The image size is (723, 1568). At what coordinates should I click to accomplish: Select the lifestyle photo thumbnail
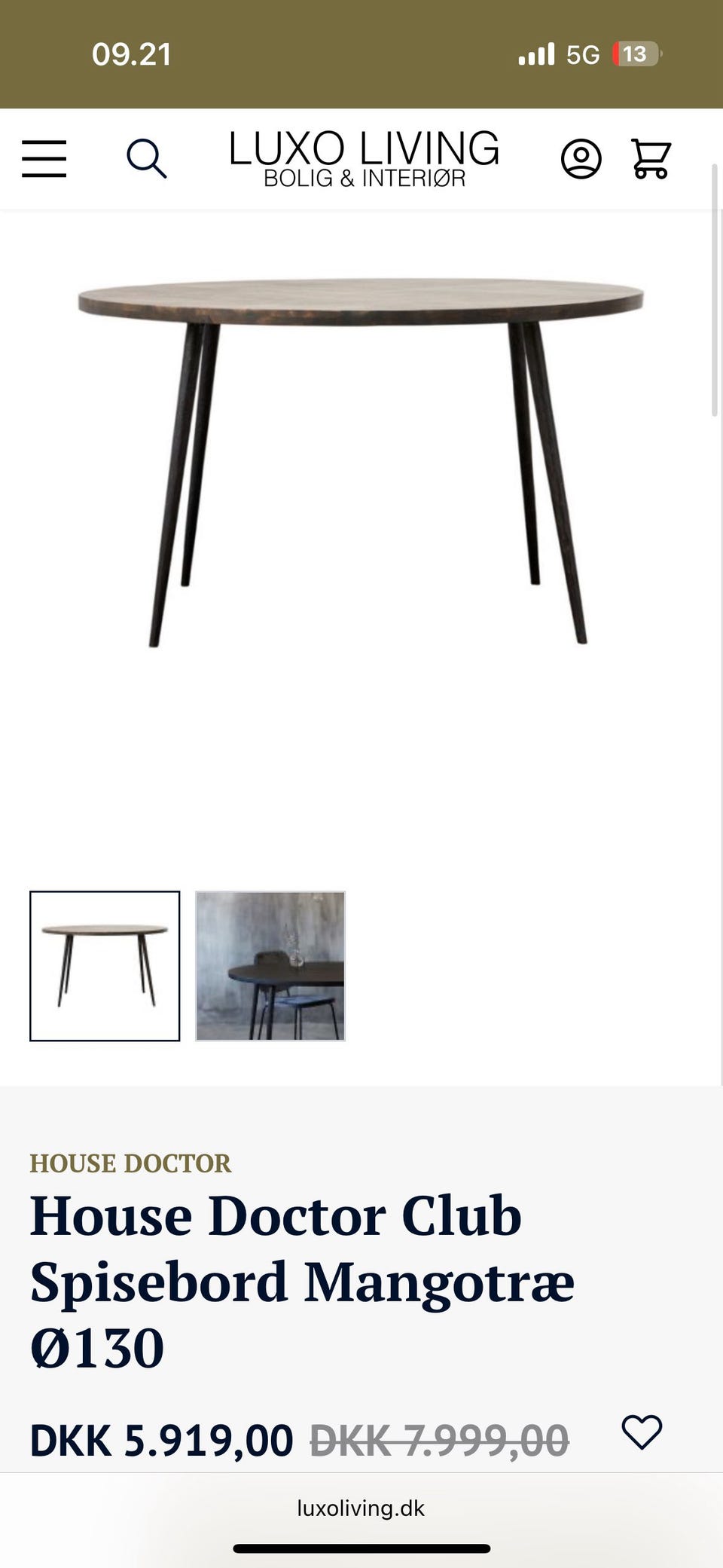tap(270, 965)
